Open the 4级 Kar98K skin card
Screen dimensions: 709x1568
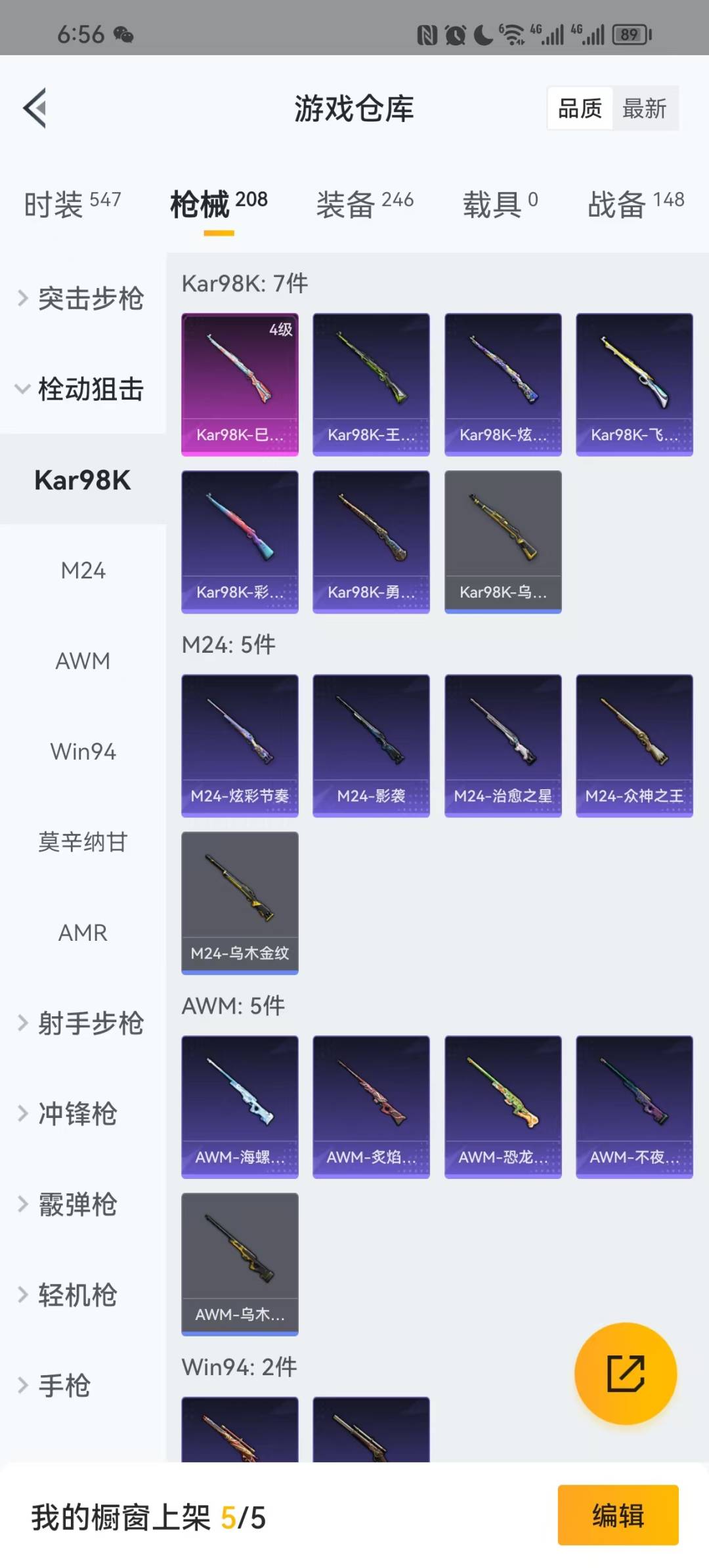tap(240, 384)
